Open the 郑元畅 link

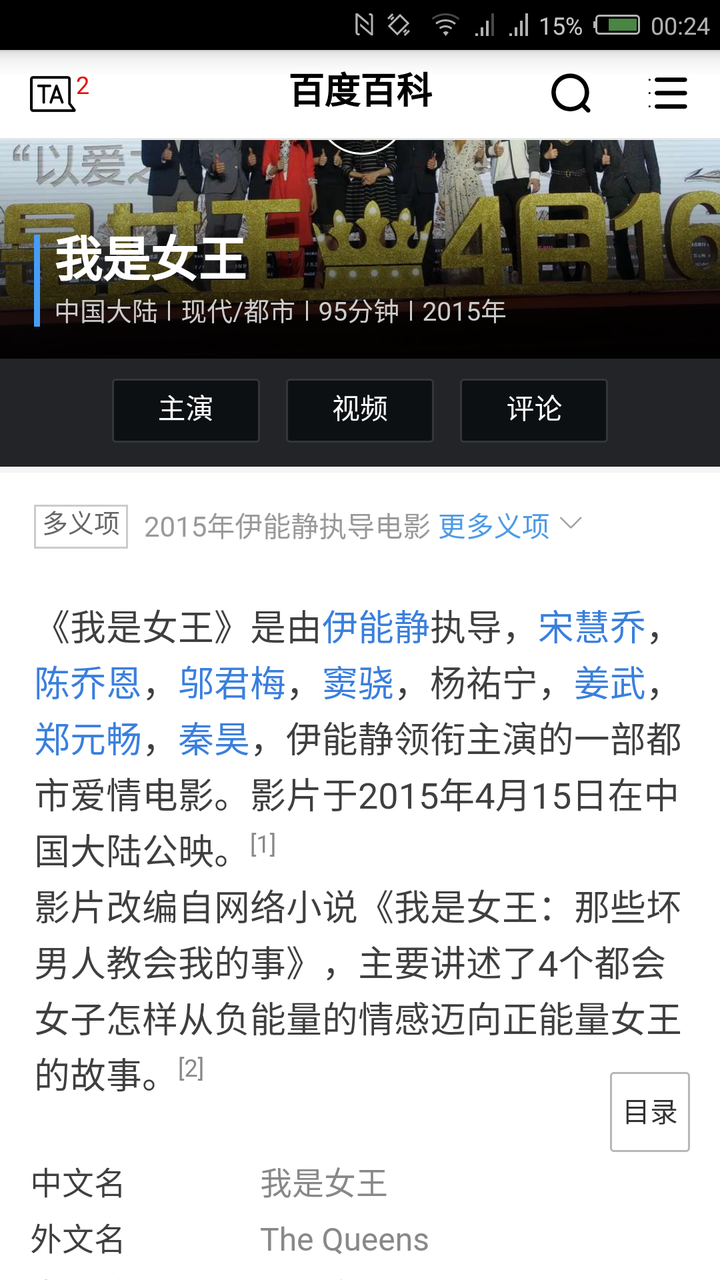click(88, 740)
